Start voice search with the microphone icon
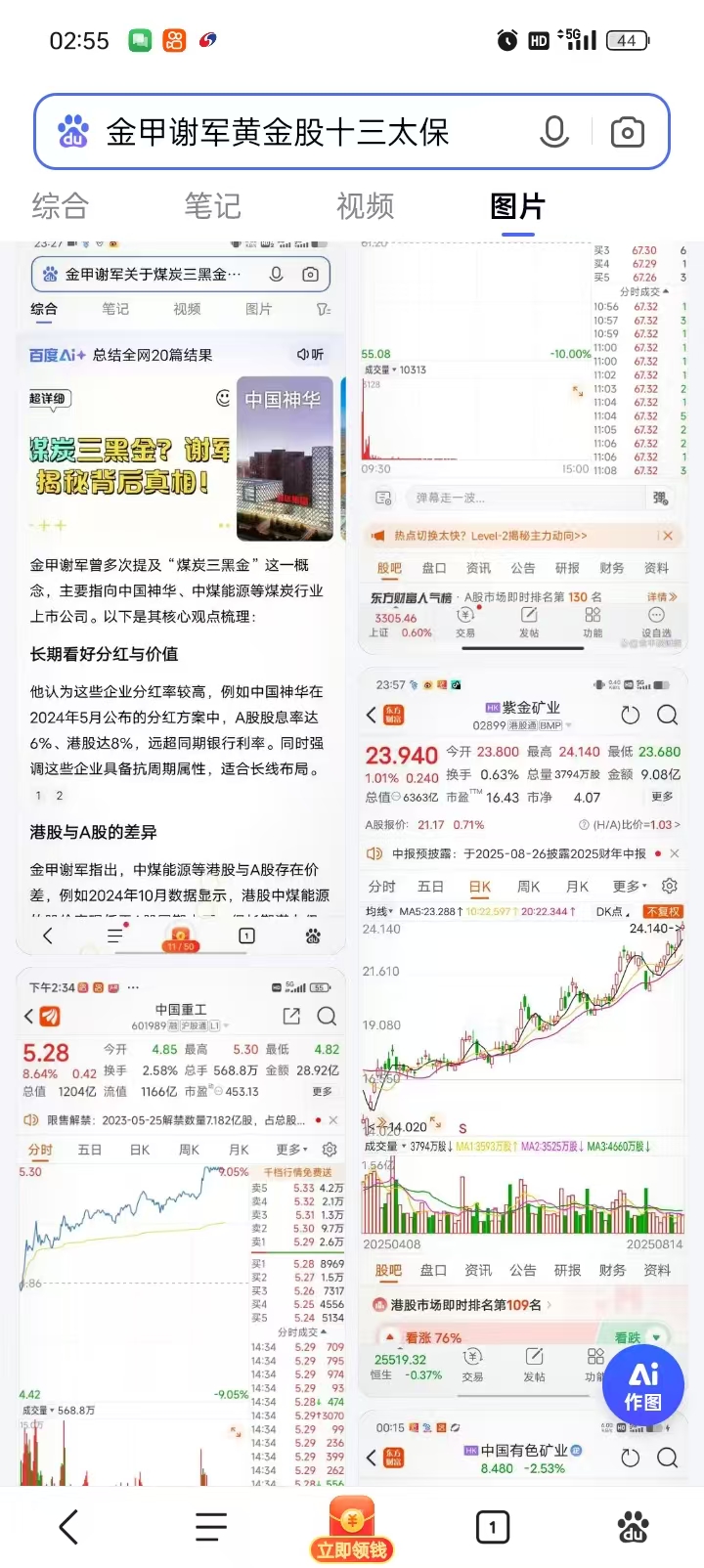This screenshot has height=1568, width=704. pos(553,132)
